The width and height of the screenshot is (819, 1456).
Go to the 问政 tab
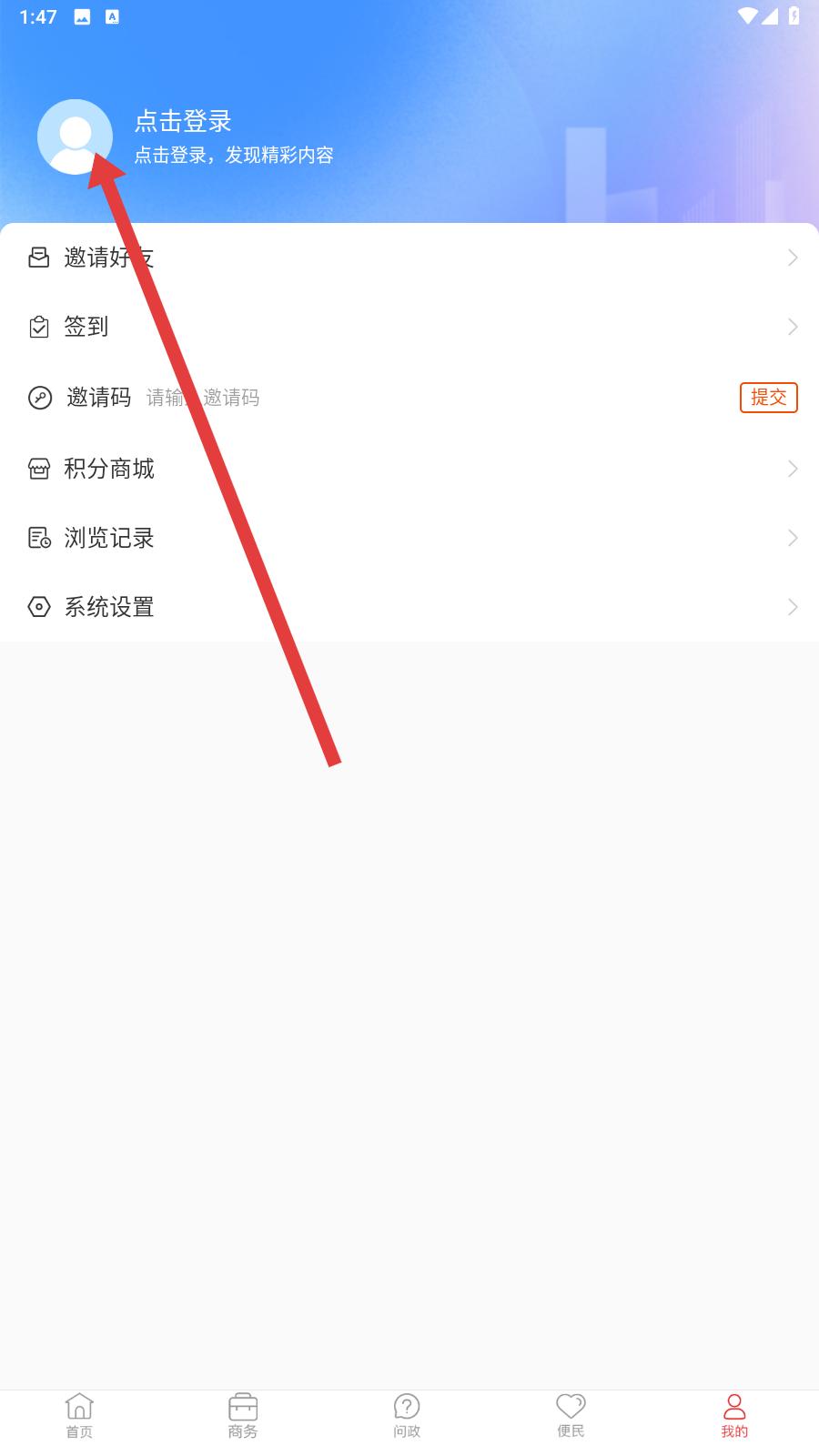pos(407,1416)
